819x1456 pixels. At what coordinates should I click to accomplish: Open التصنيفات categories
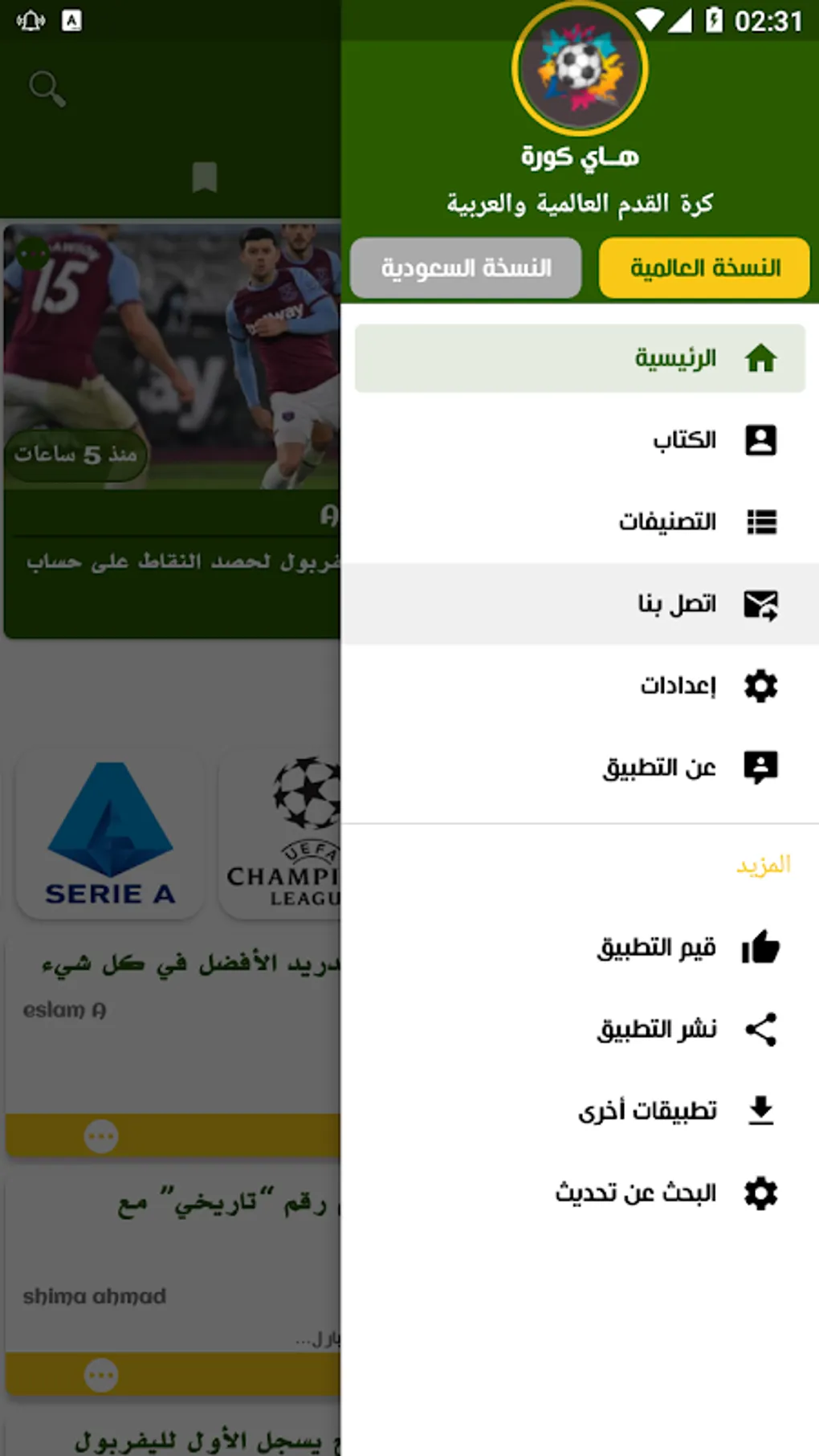580,522
